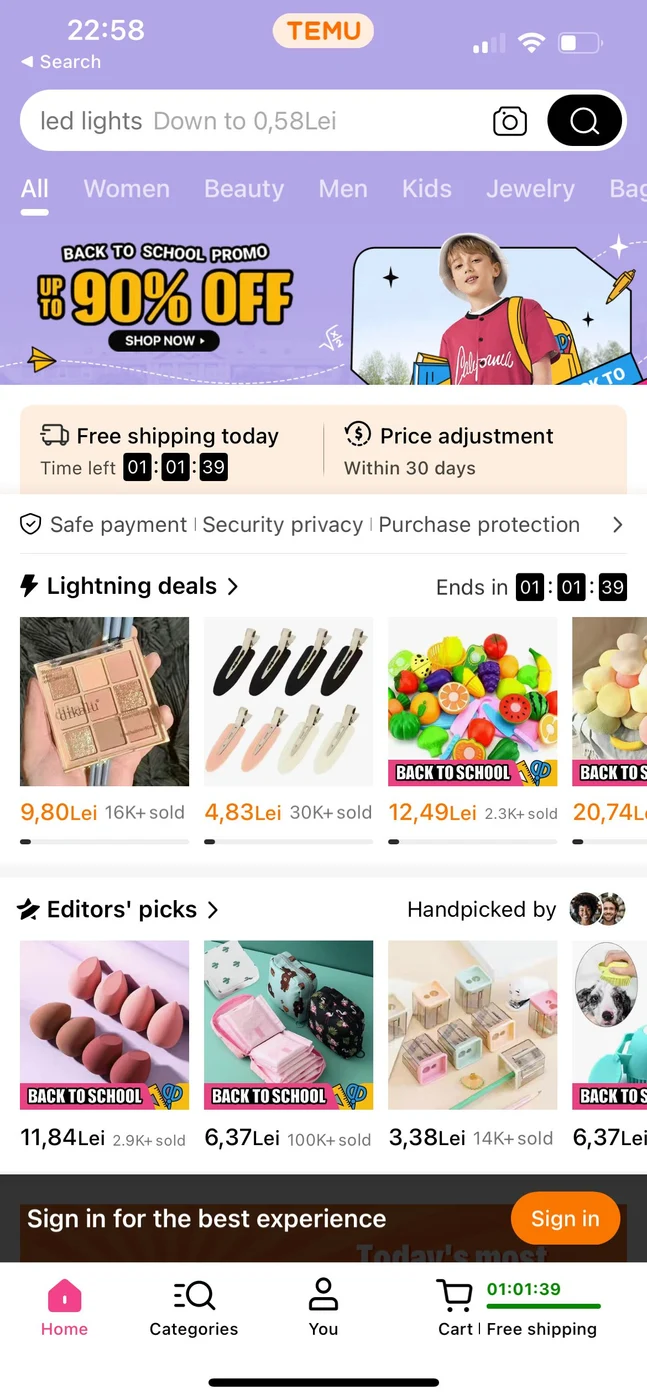Tap the black search button

(585, 122)
